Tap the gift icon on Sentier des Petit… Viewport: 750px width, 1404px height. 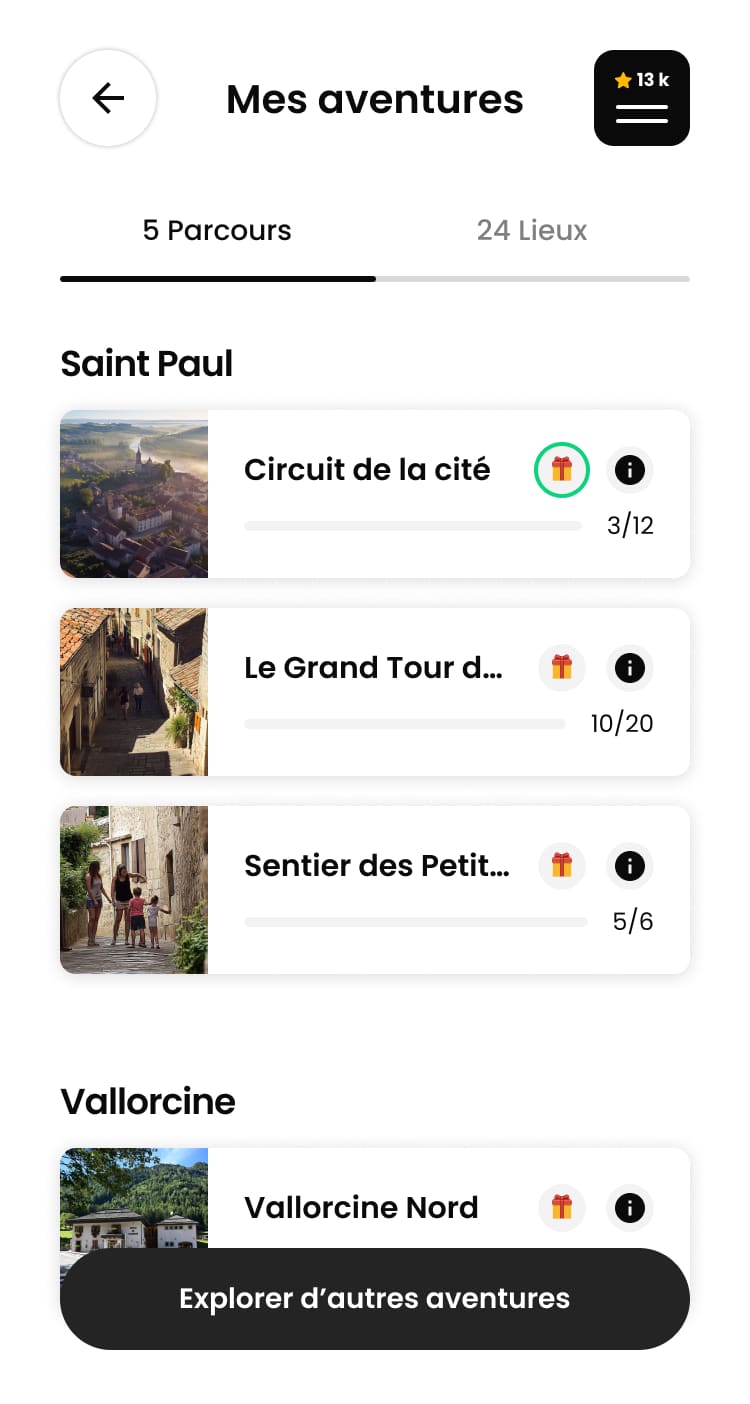[562, 866]
